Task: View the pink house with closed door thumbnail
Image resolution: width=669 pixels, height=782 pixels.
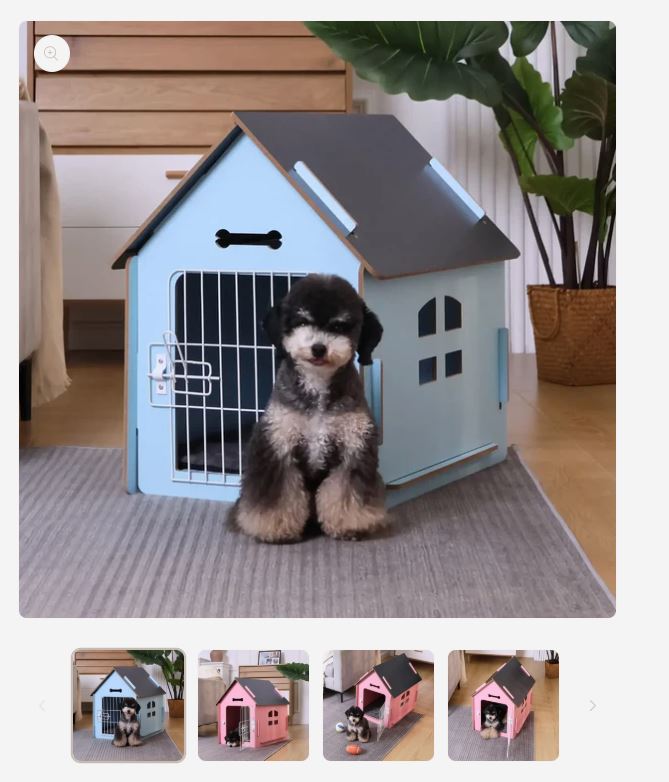Action: coord(253,705)
